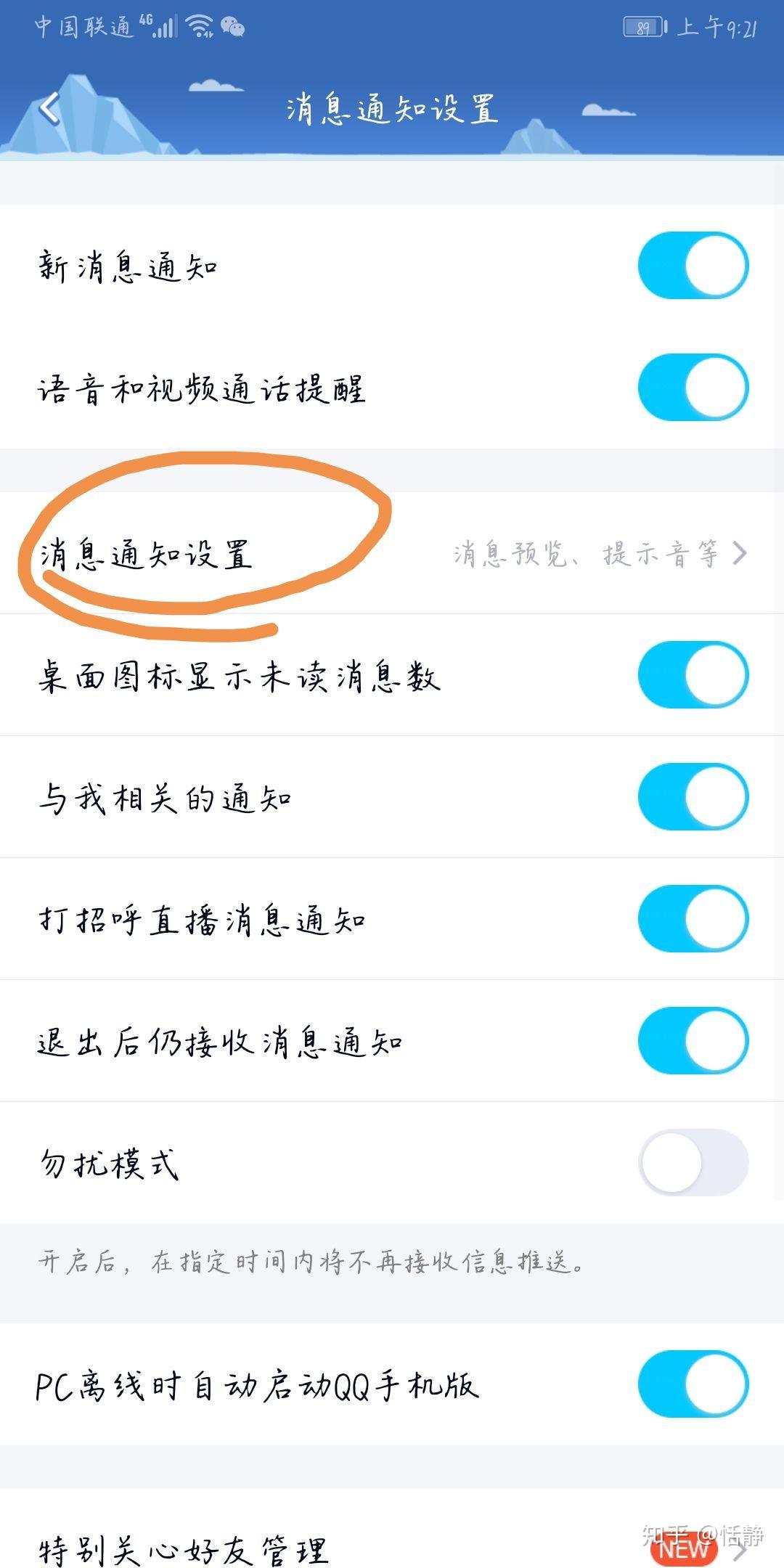Viewport: 784px width, 1568px height.
Task: Switch off 与我相关的通知
Action: coord(693,796)
